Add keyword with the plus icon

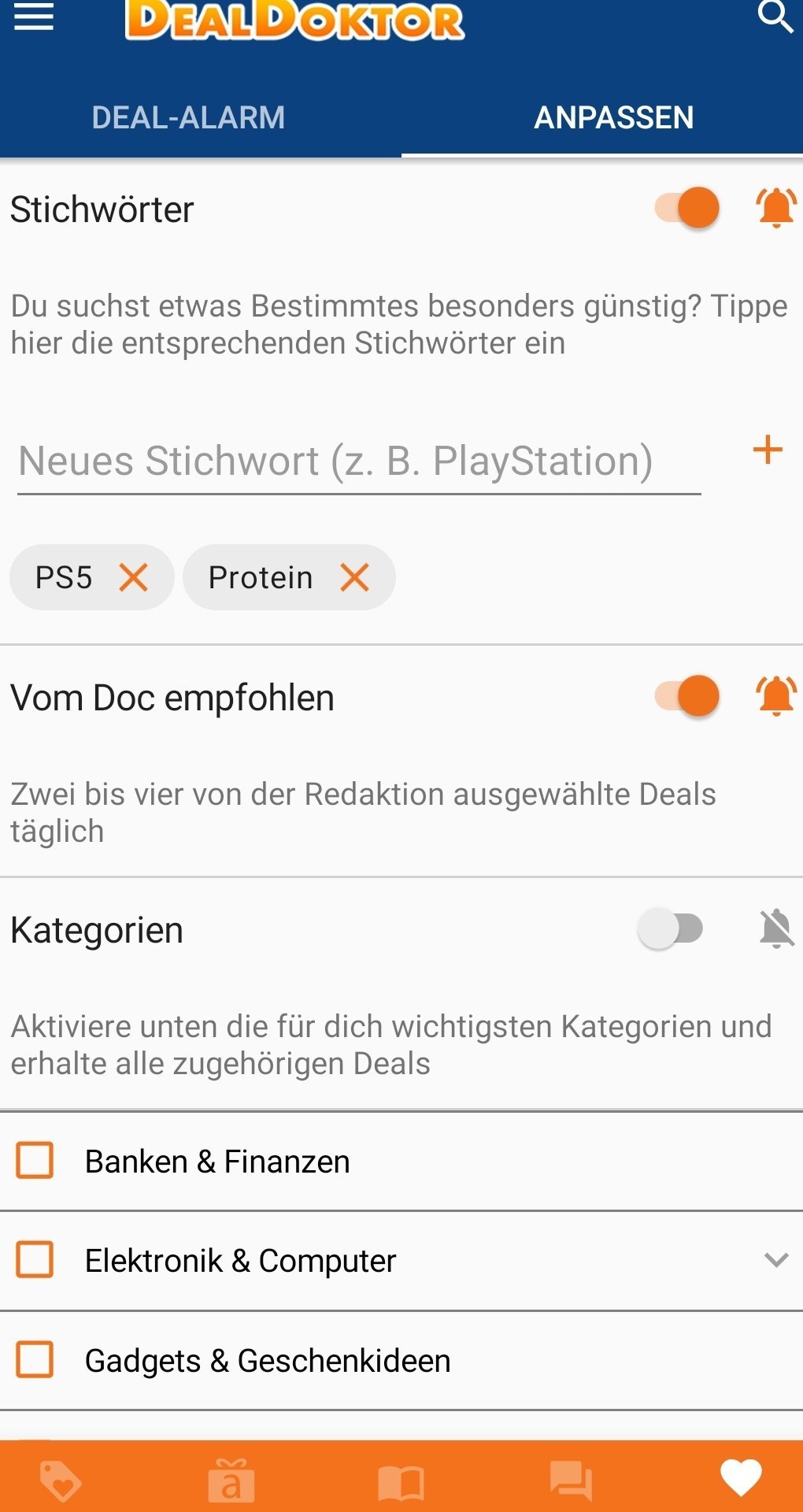768,450
